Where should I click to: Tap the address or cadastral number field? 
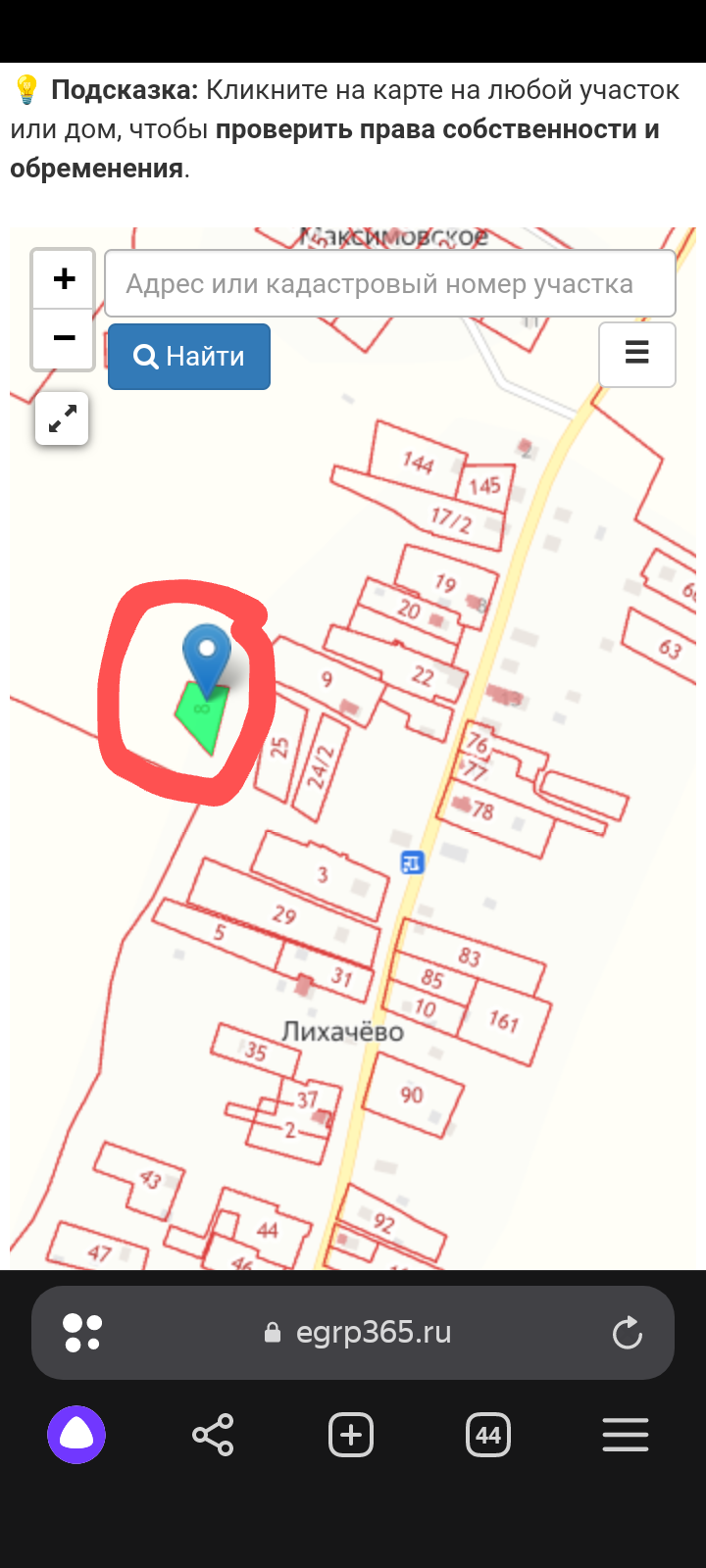coord(390,284)
